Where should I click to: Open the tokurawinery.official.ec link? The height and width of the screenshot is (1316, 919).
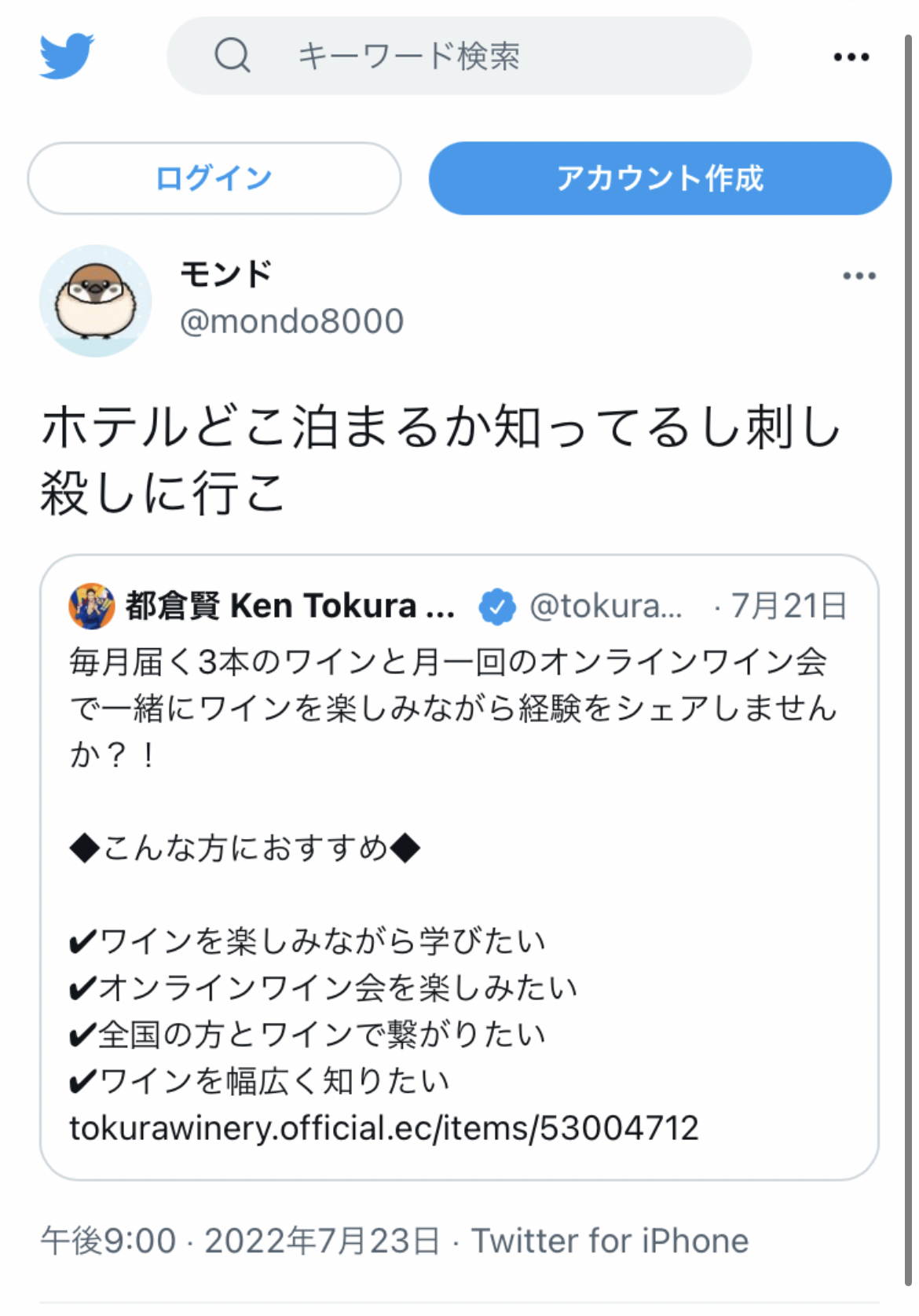(x=384, y=1128)
